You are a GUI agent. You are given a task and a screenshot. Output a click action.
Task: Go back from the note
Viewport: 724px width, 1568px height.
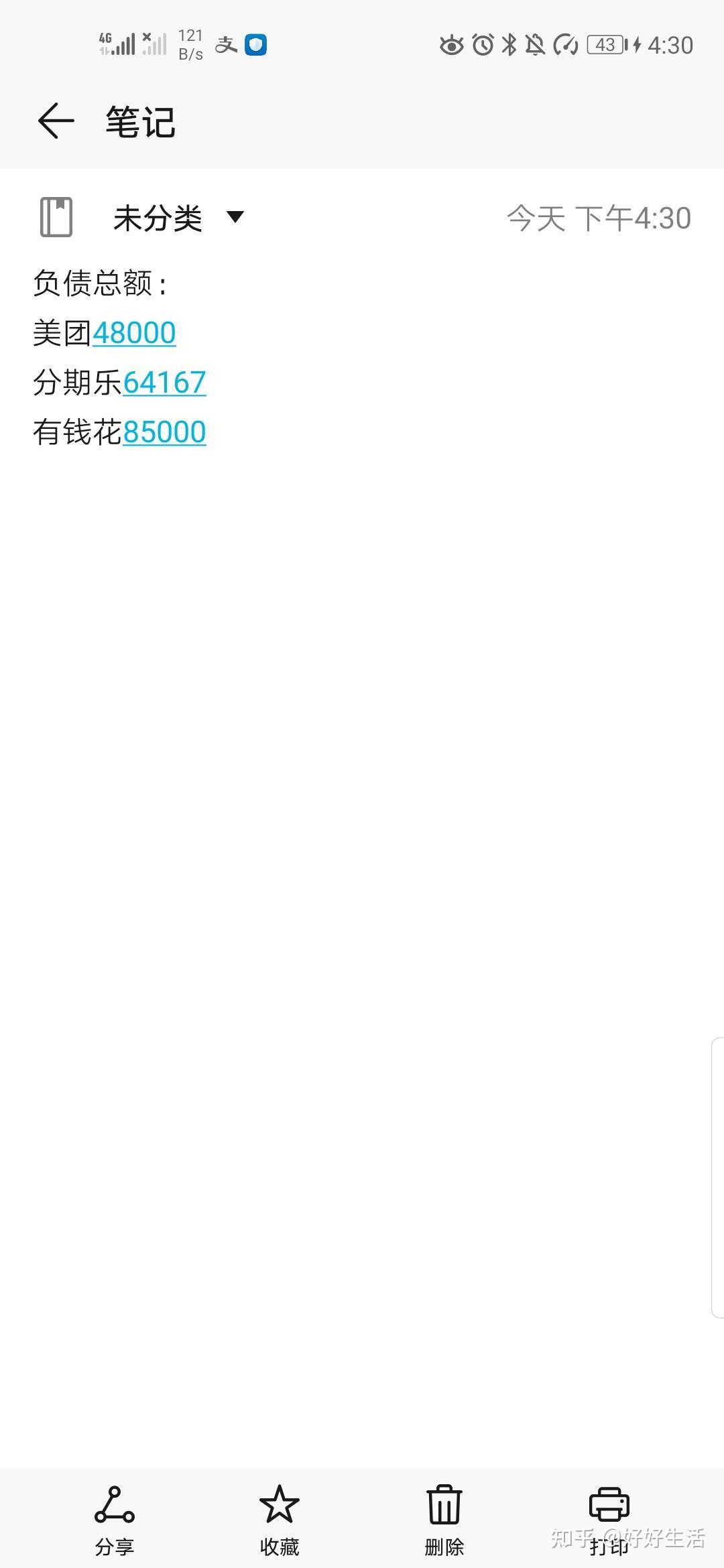tap(56, 121)
